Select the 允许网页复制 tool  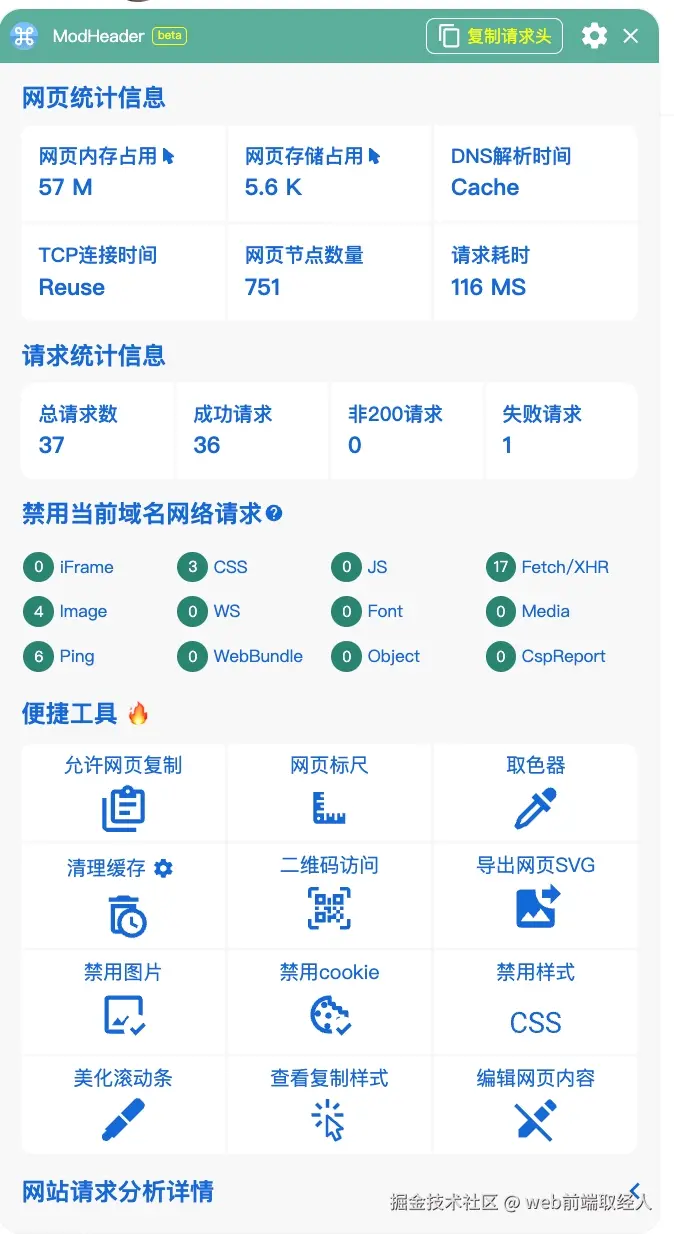pyautogui.click(x=123, y=793)
